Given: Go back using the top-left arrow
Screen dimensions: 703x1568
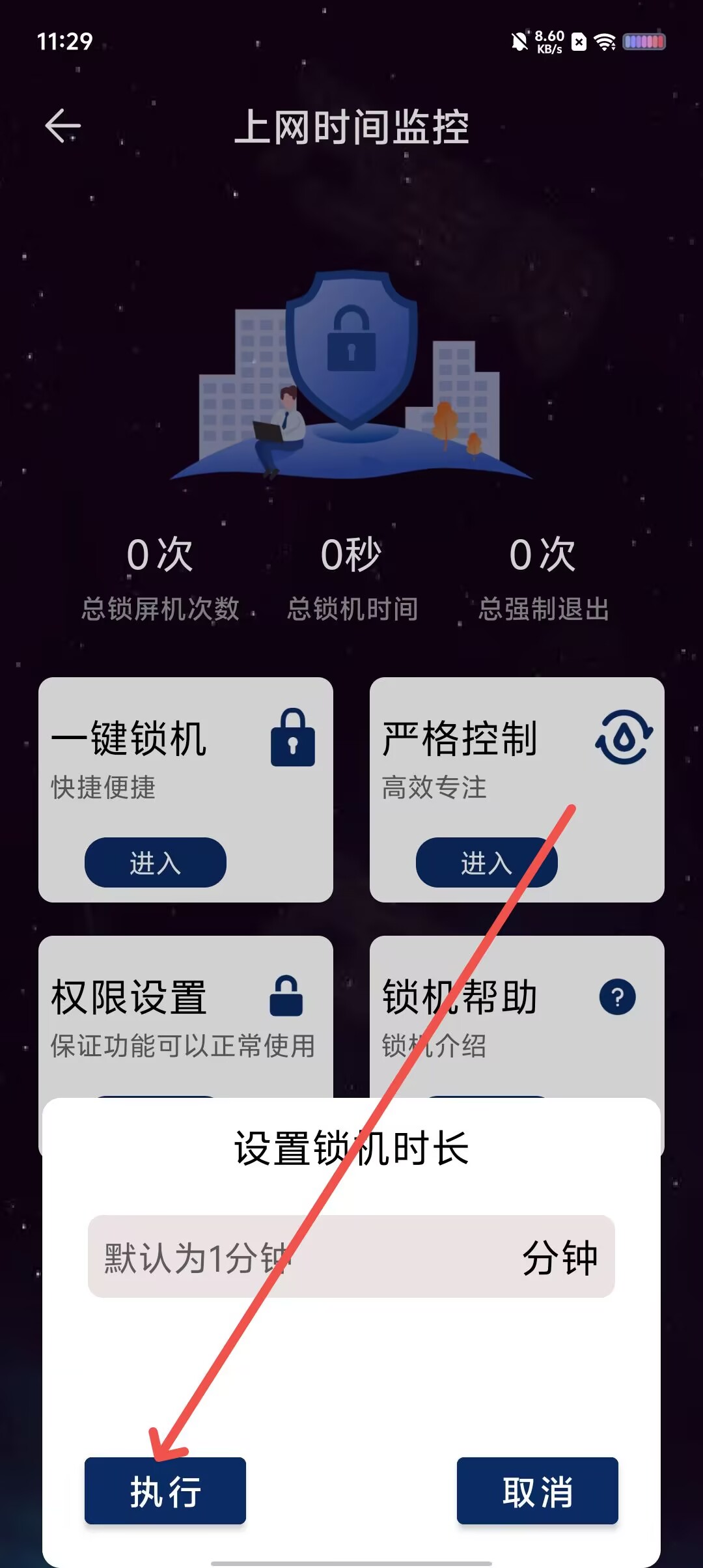Looking at the screenshot, I should point(62,126).
